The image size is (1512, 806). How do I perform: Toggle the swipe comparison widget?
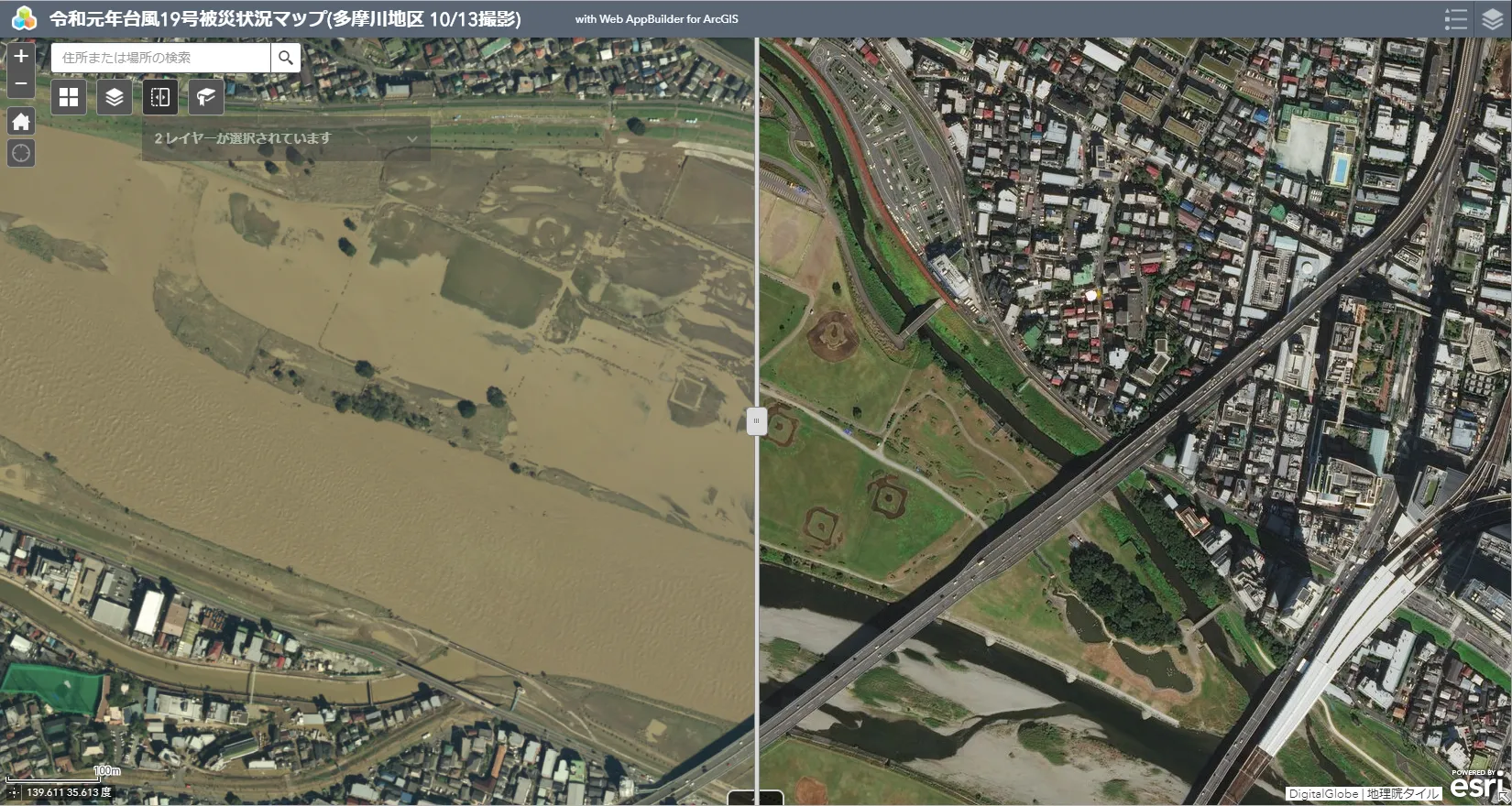pyautogui.click(x=160, y=97)
